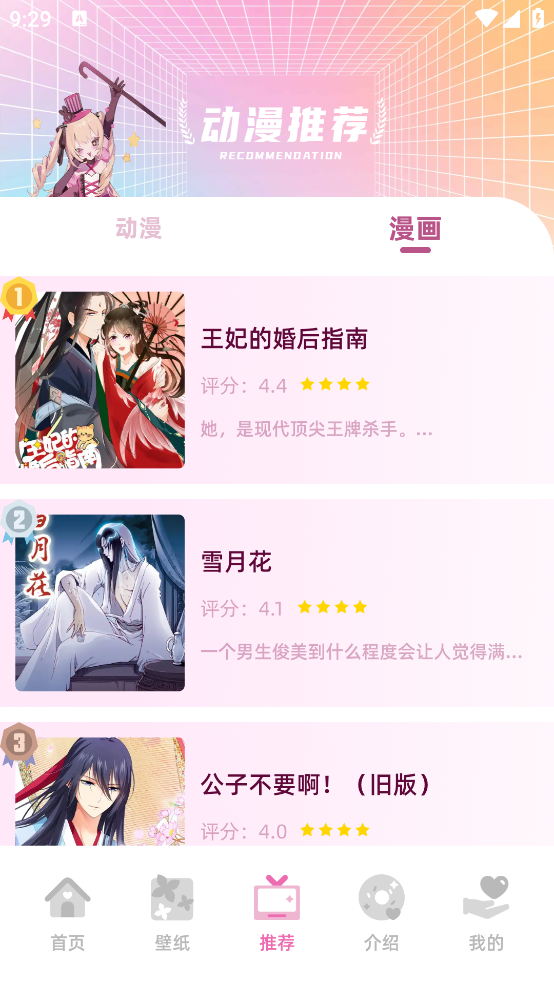Open the 王妃的婚后指南 comic card

pos(277,380)
